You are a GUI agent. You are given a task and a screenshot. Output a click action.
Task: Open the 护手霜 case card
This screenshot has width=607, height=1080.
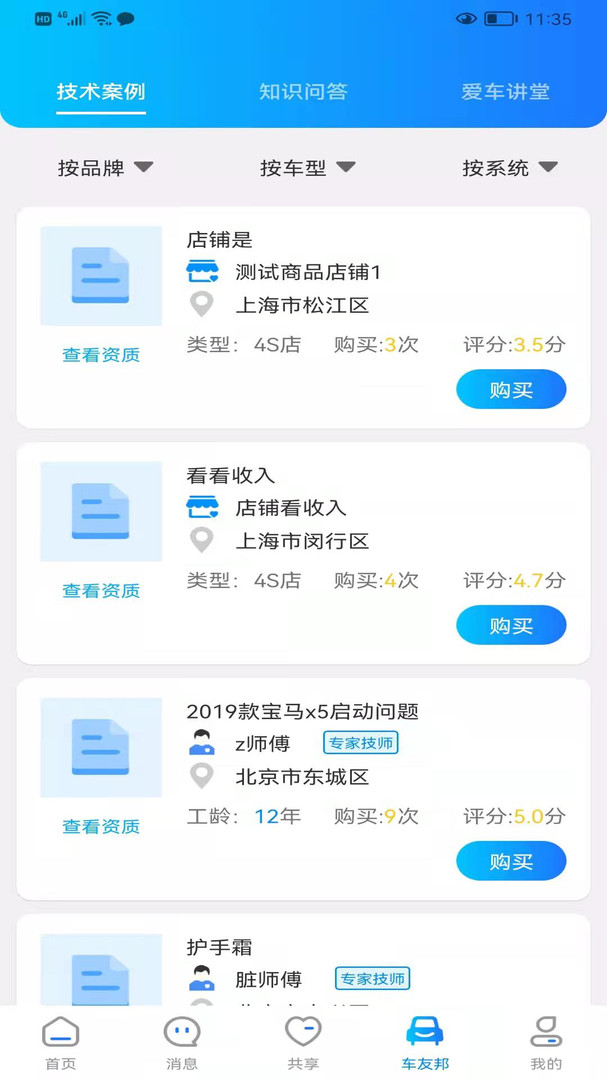click(303, 961)
